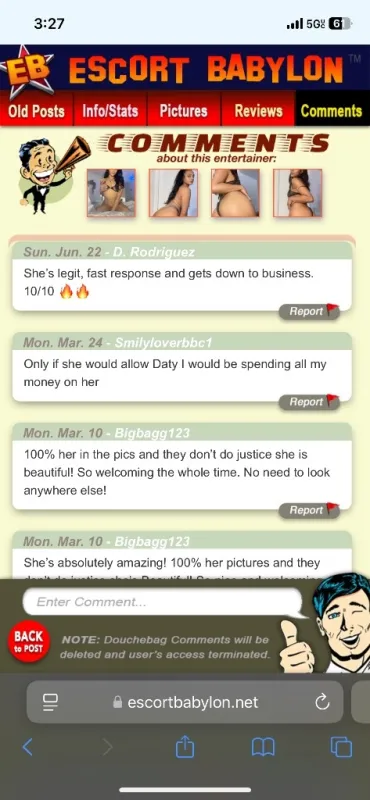Select the Comments tab
The width and height of the screenshot is (370, 800).
pyautogui.click(x=332, y=111)
